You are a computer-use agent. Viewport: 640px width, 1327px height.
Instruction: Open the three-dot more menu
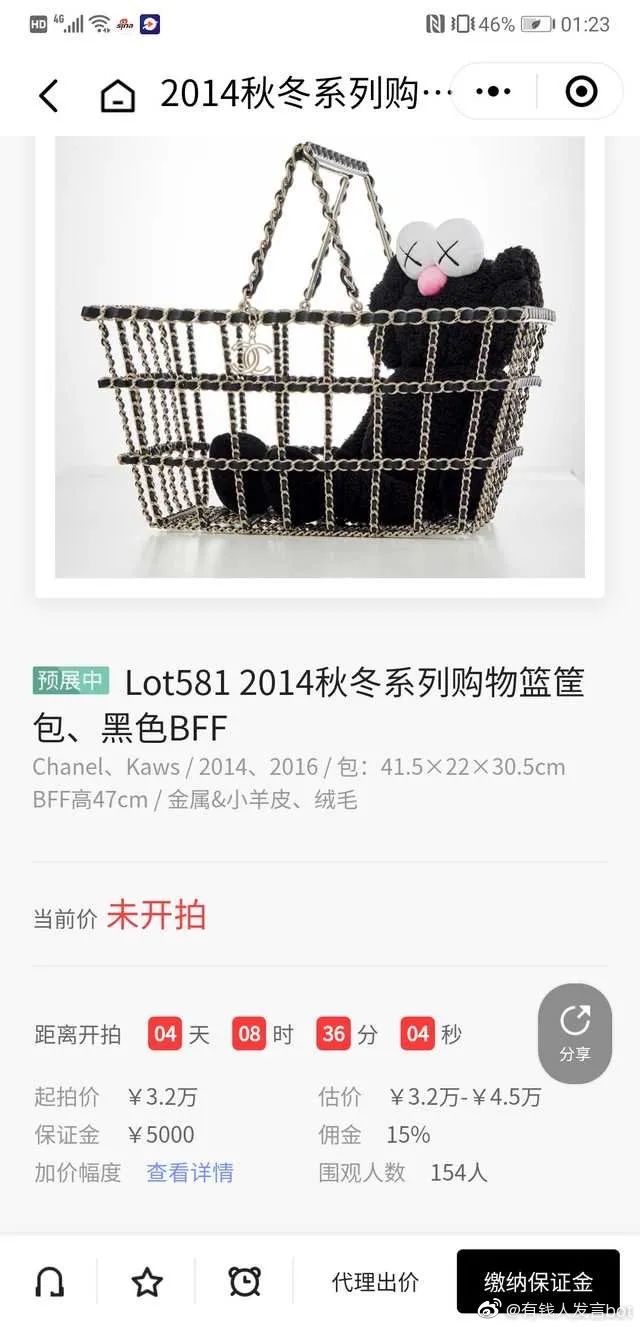coord(492,92)
